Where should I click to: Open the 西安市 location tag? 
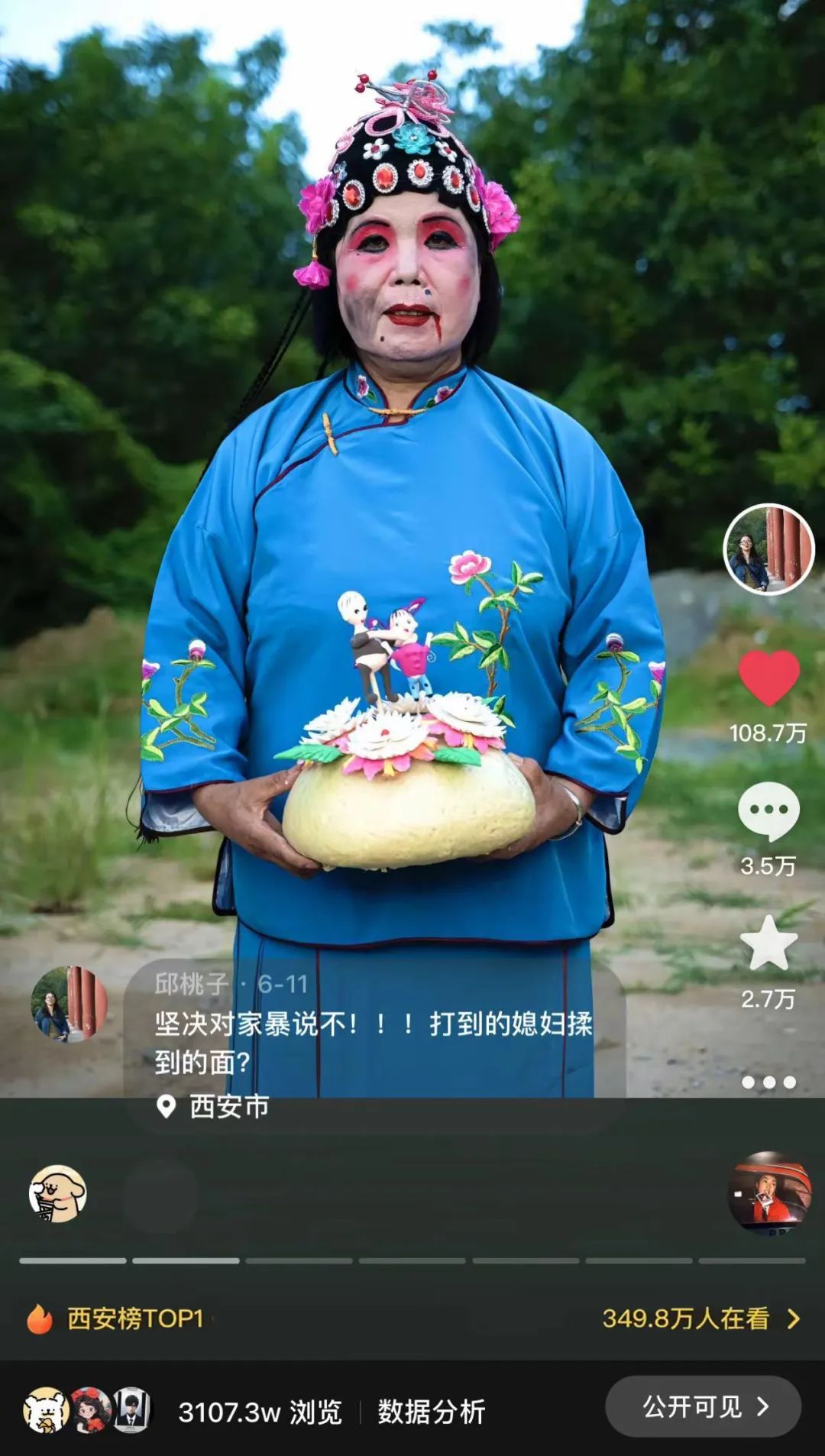pos(214,1106)
